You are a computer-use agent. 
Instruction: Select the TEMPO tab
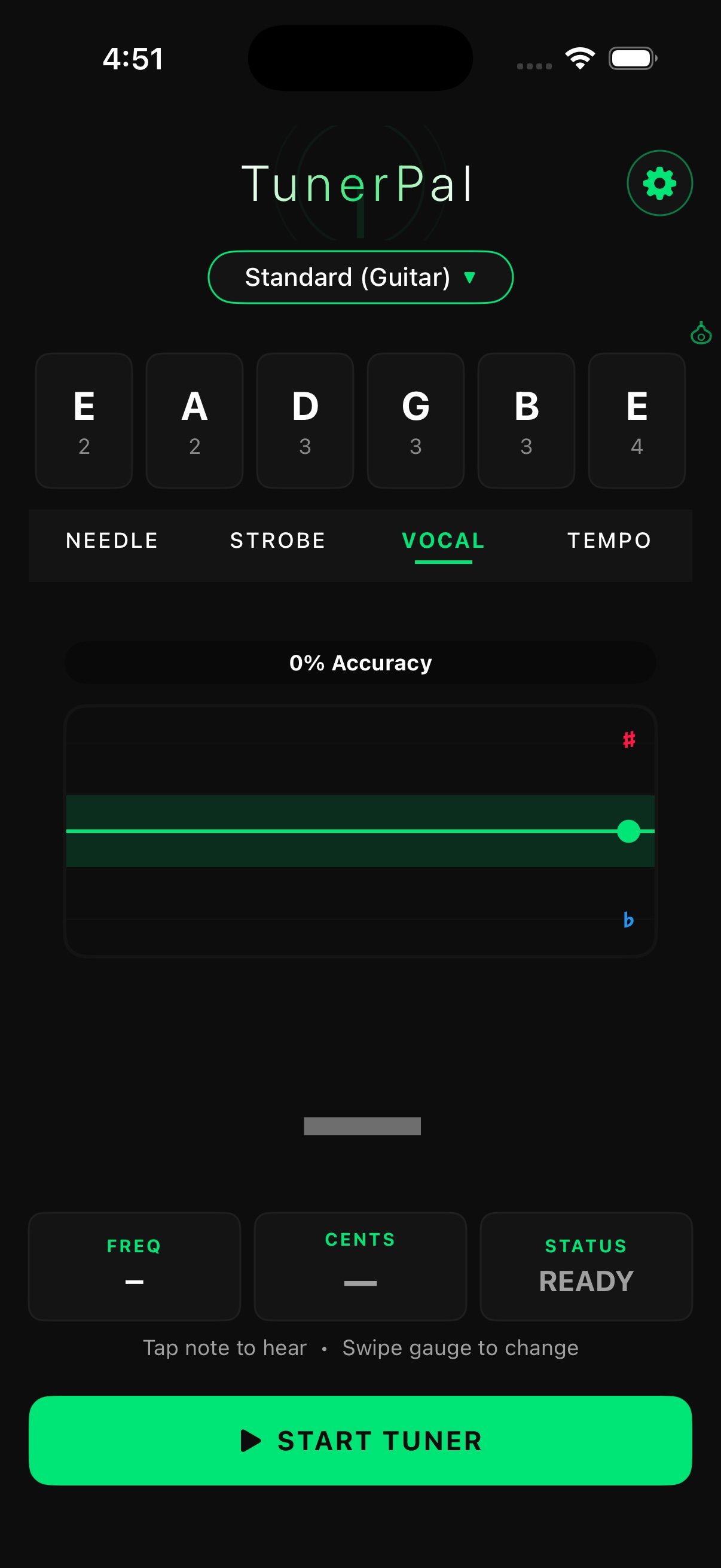pyautogui.click(x=609, y=541)
